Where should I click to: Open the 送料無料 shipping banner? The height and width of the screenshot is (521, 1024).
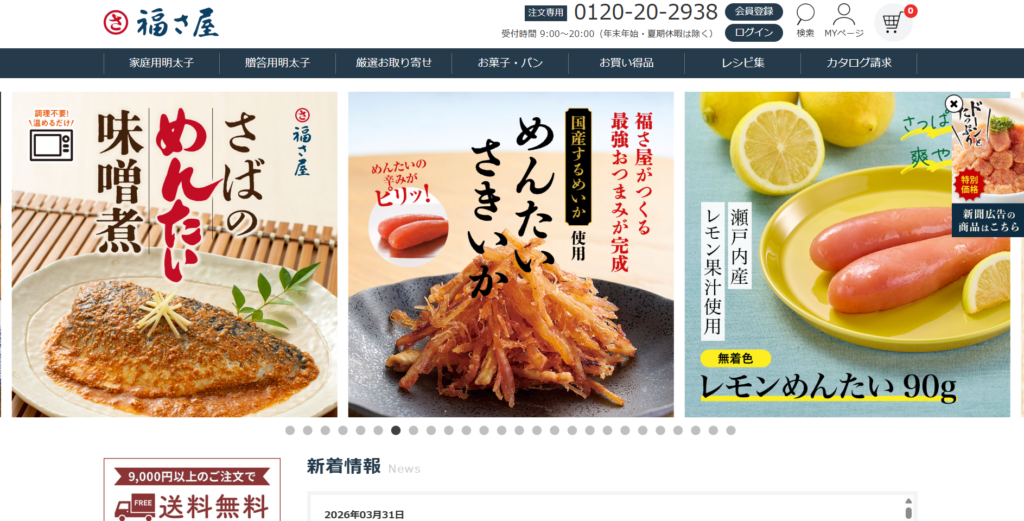192,496
